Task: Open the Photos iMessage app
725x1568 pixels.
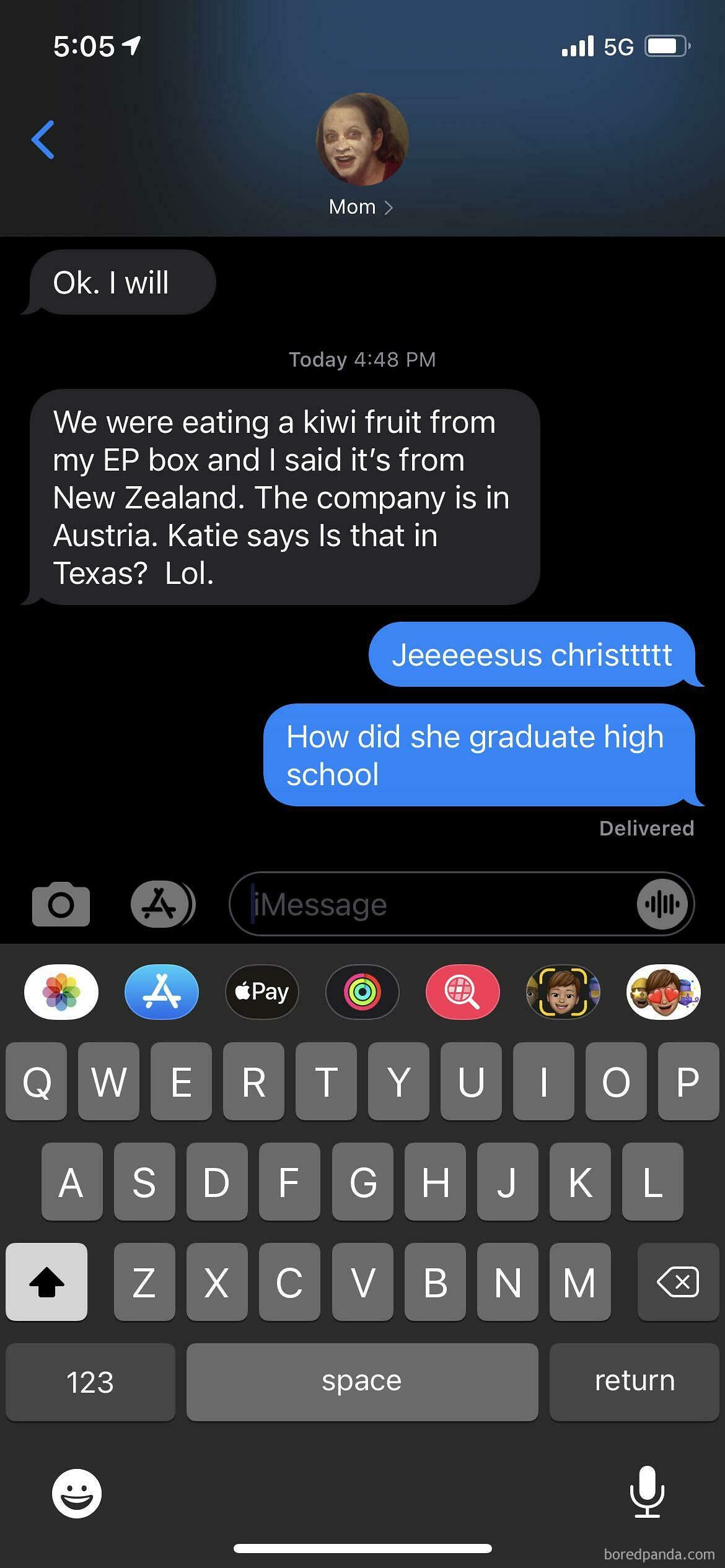Action: click(61, 991)
